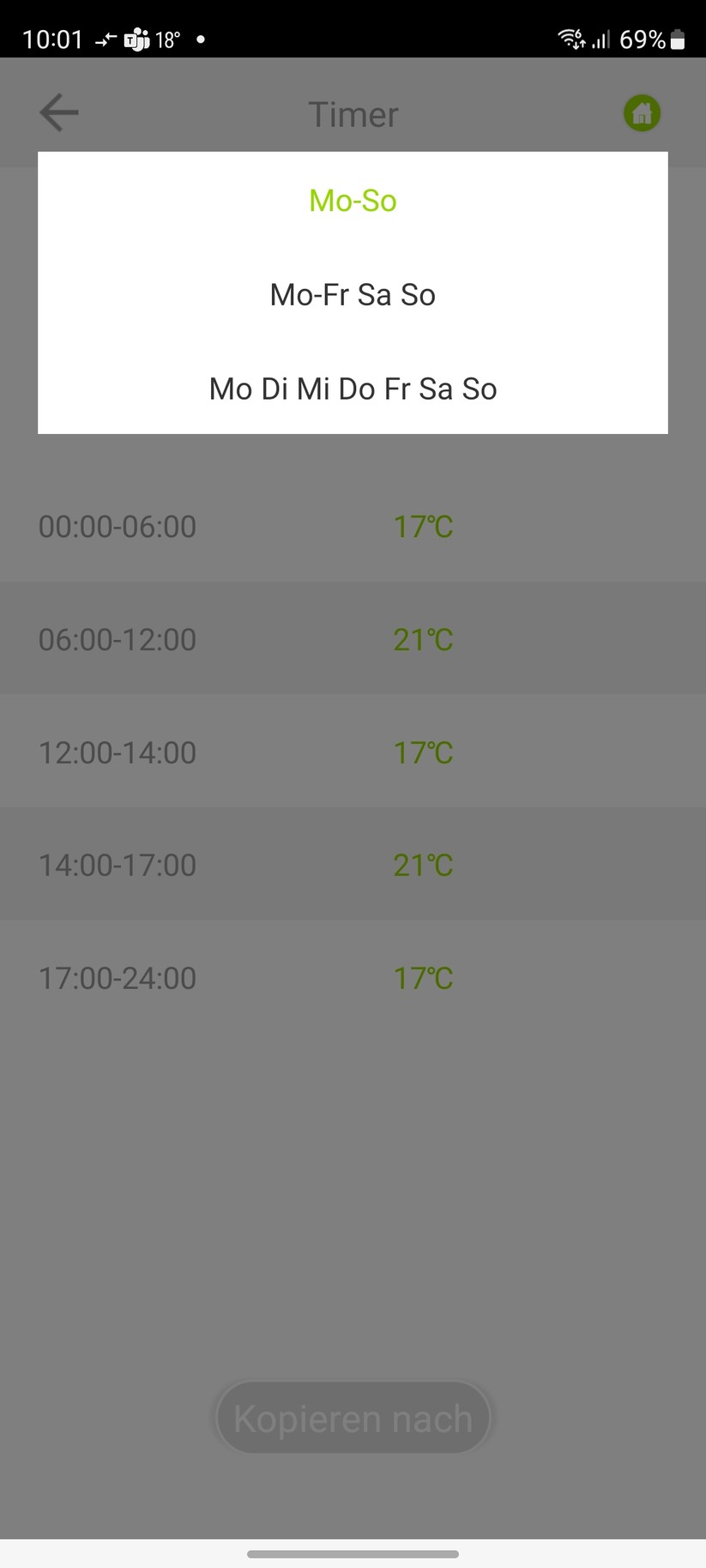Select the Mo Di Mi Do Fr Sa So option
706x1568 pixels.
pyautogui.click(x=353, y=389)
